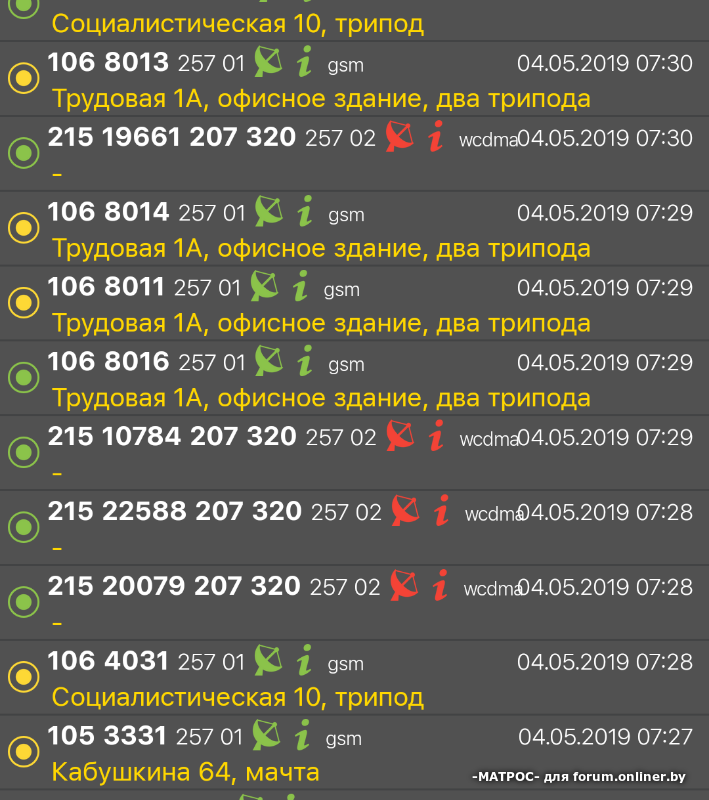This screenshot has width=709, height=800.
Task: Tap the info icon for 106 8011
Action: (301, 287)
